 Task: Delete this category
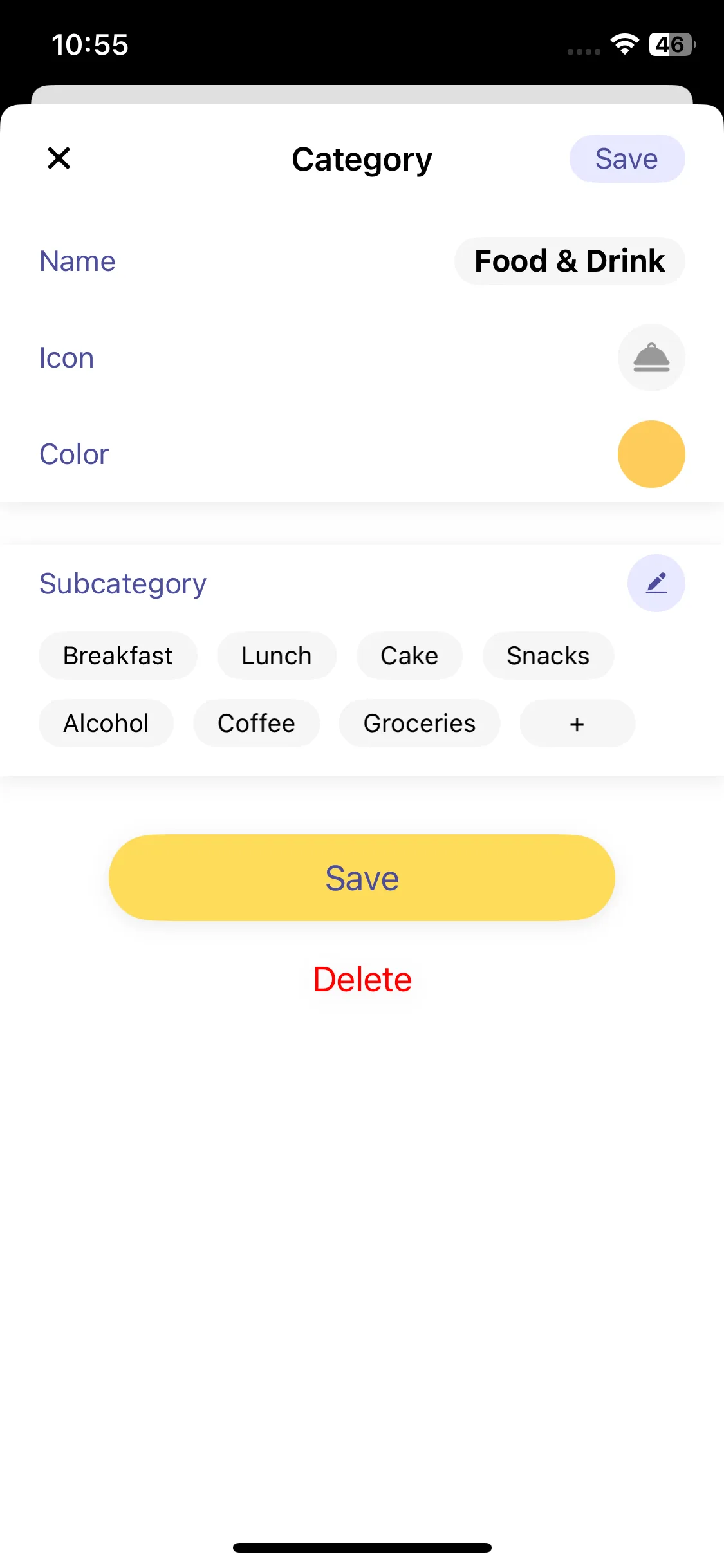pyautogui.click(x=362, y=980)
